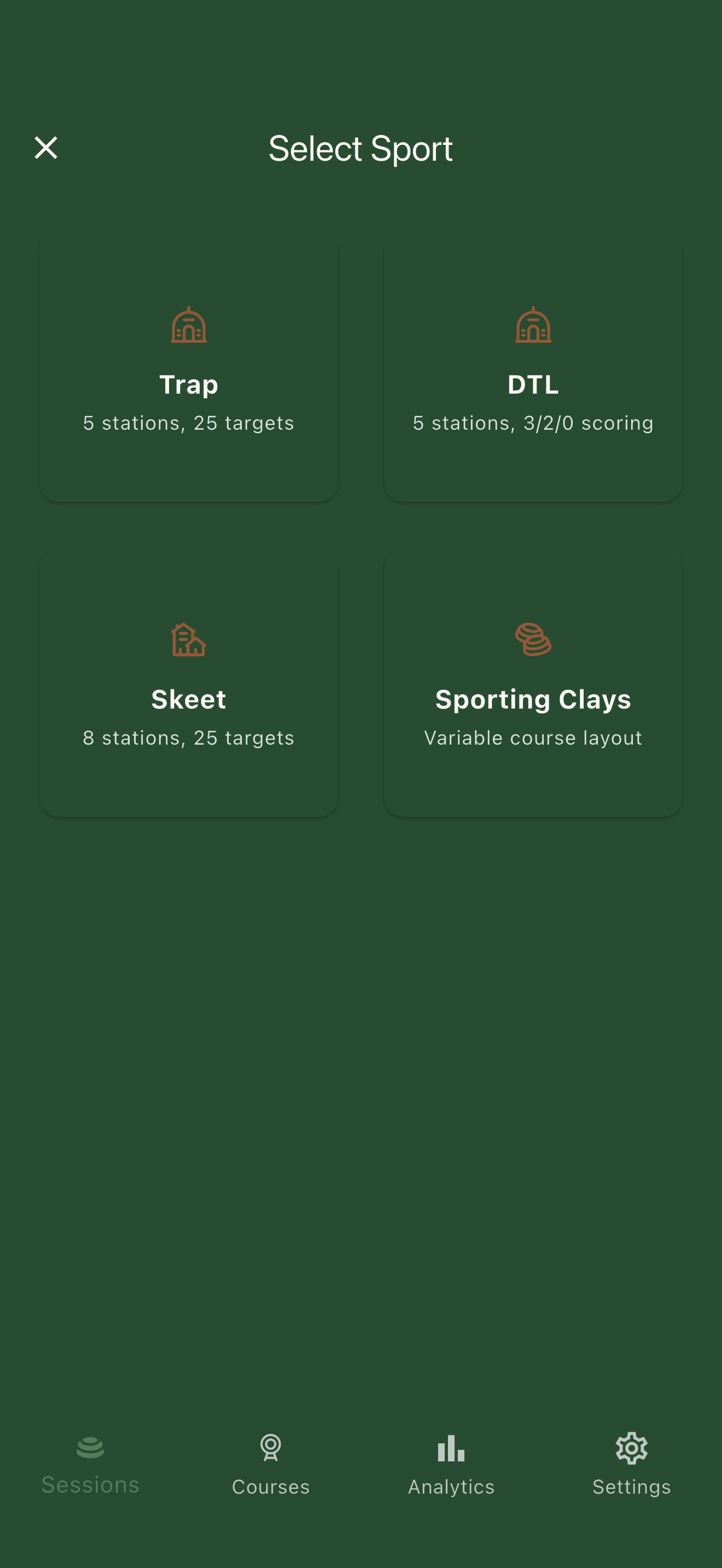Return to the Sessions tab
The height and width of the screenshot is (1568, 722).
click(90, 1468)
